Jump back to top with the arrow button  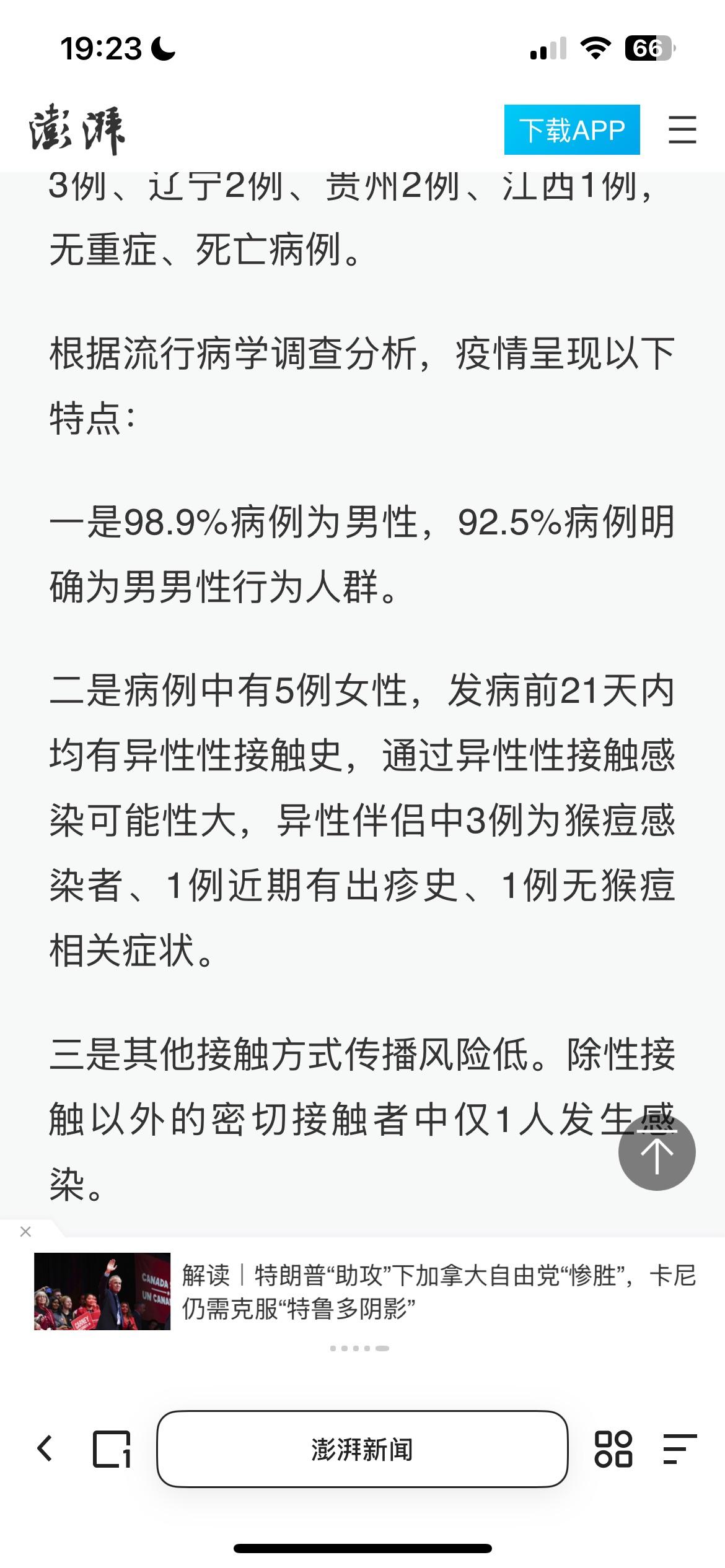(657, 1152)
